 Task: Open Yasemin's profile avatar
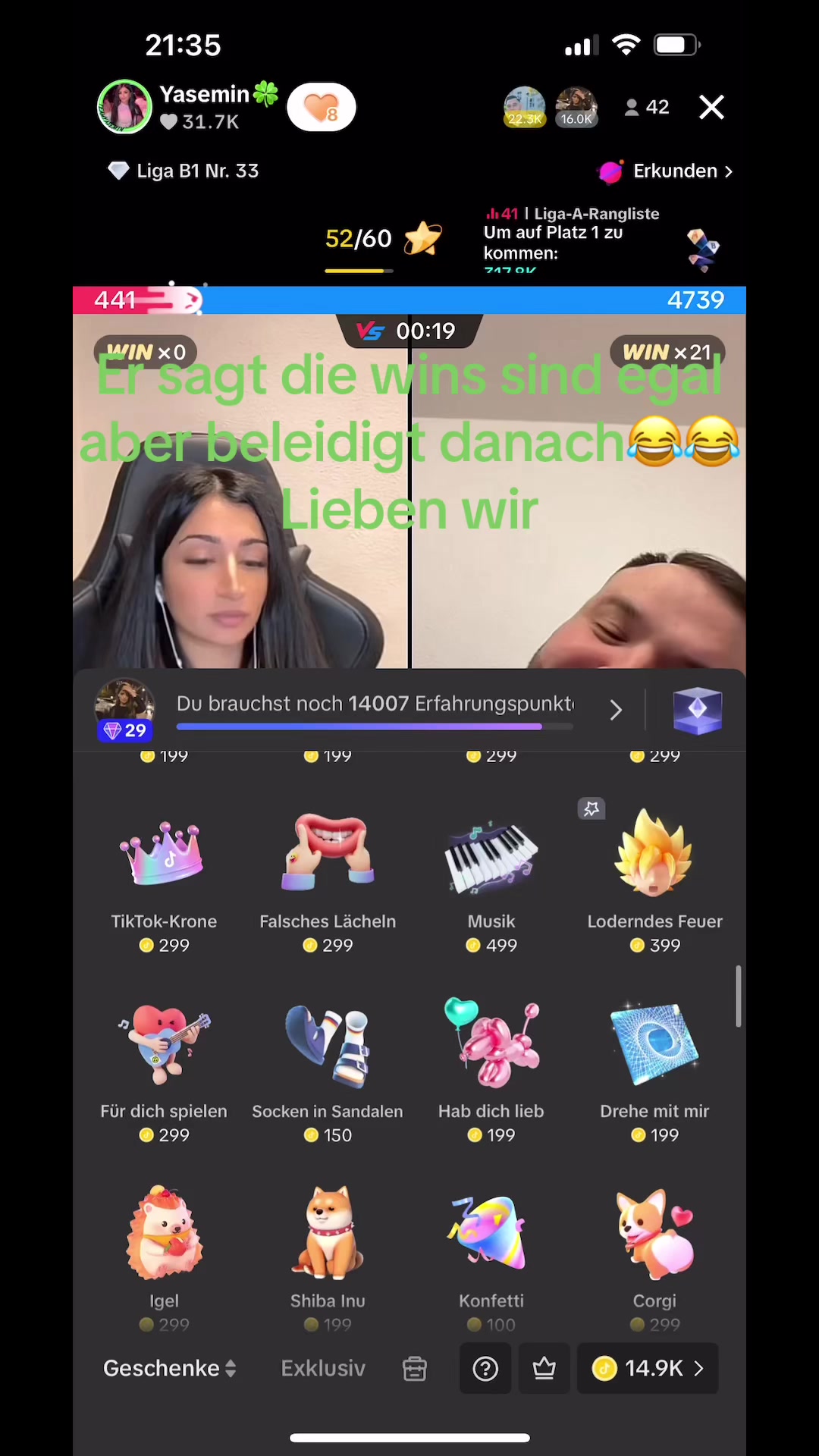click(x=124, y=107)
